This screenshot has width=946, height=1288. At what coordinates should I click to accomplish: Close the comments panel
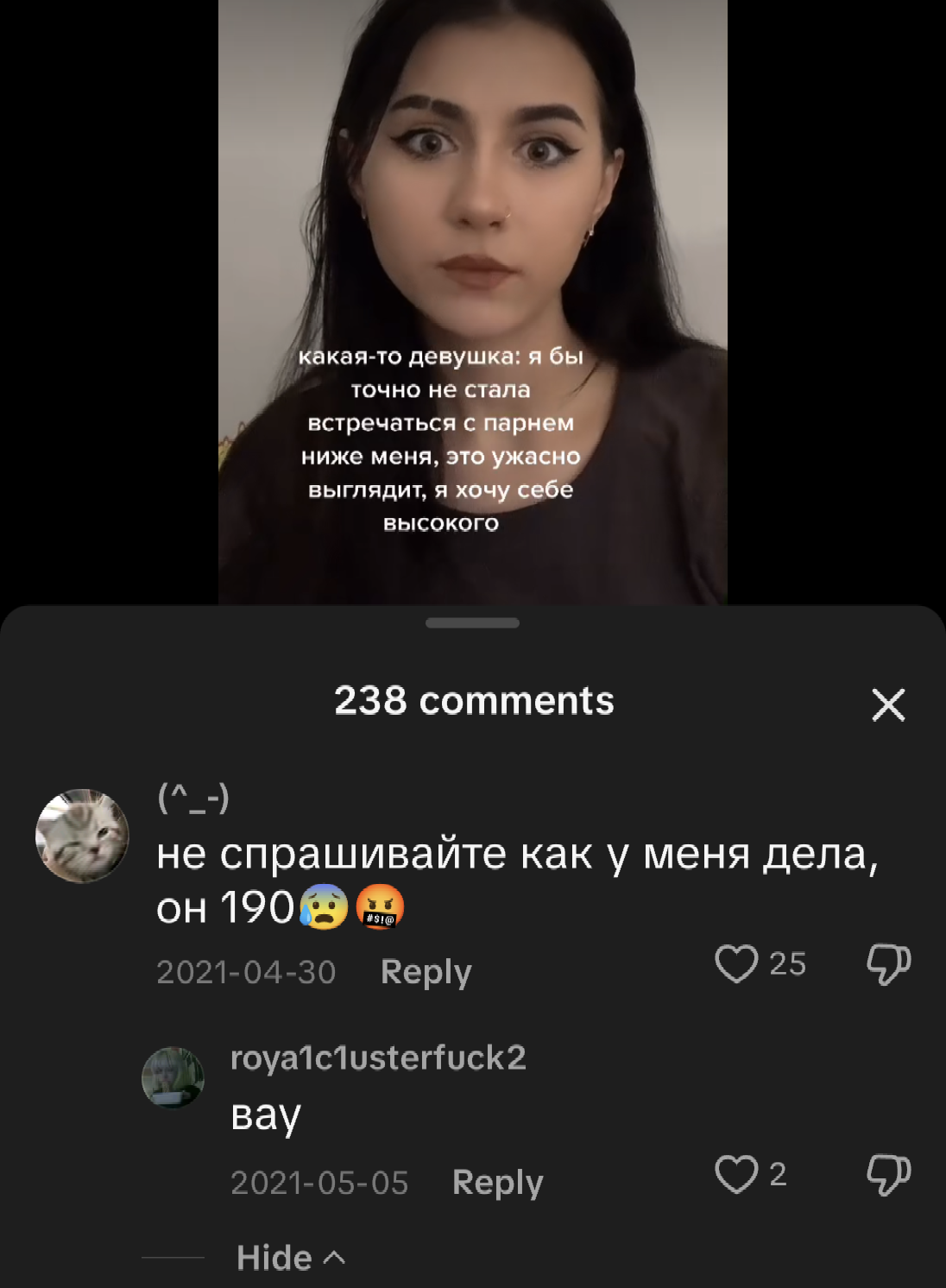(888, 704)
